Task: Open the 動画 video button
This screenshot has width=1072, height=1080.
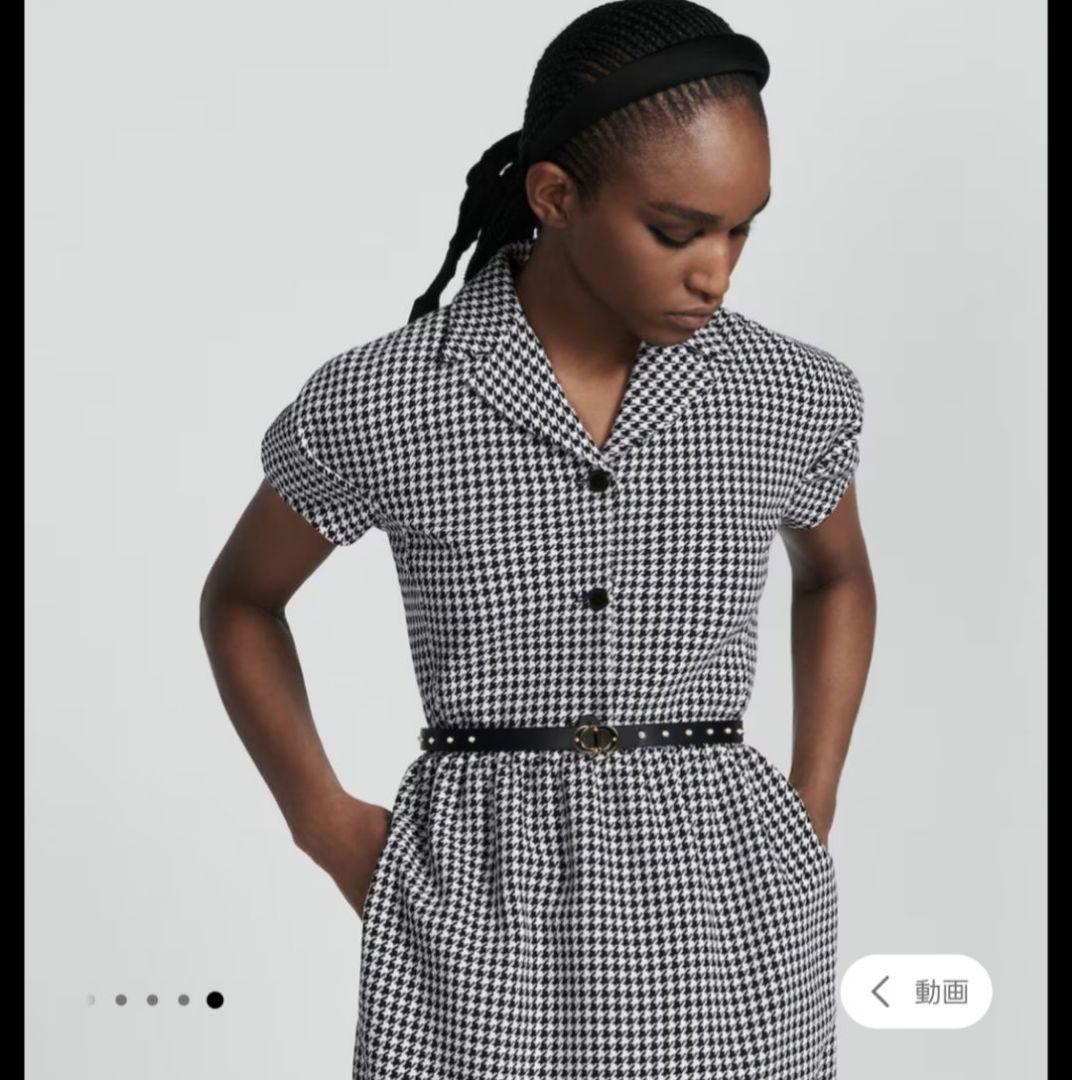Action: [917, 991]
